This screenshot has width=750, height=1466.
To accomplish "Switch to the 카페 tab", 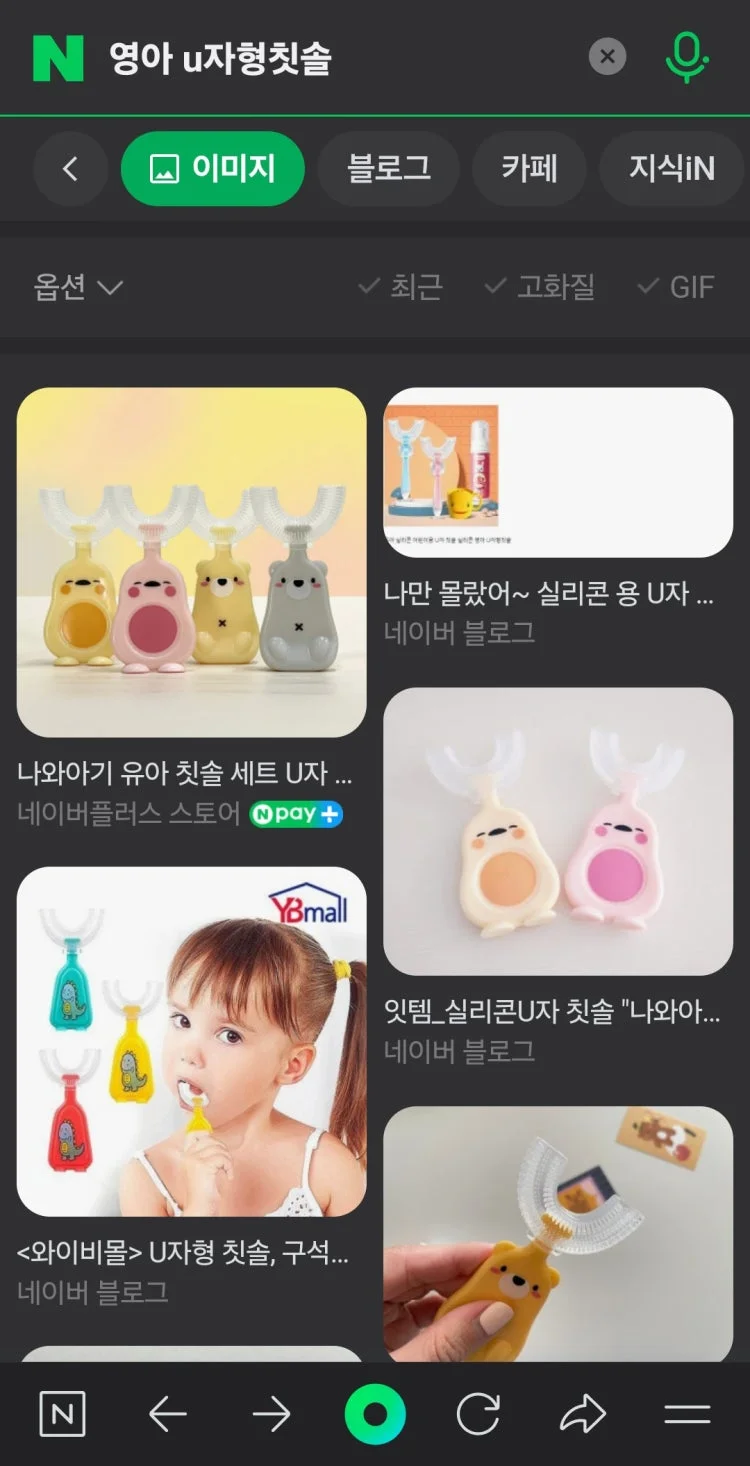I will pos(529,169).
